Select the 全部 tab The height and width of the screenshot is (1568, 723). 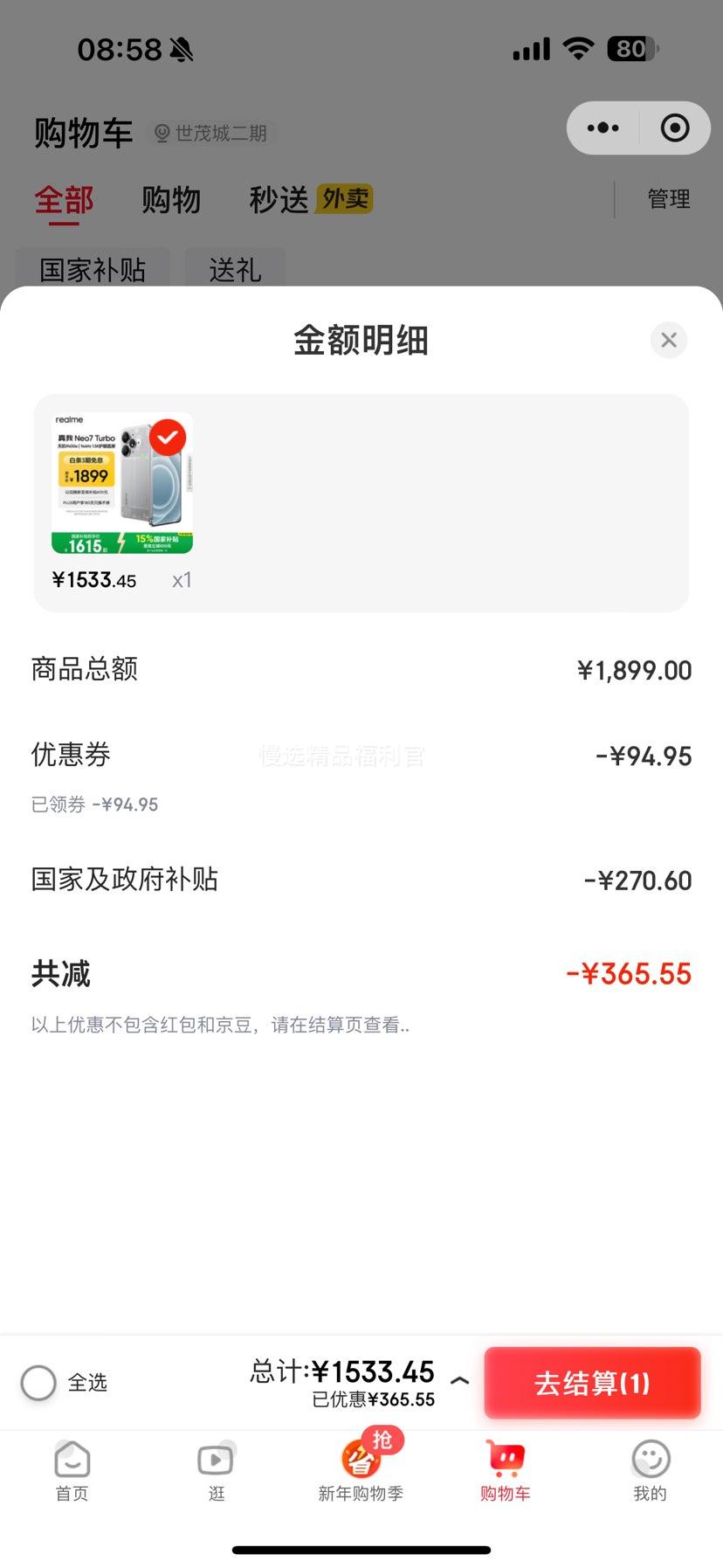coord(62,200)
